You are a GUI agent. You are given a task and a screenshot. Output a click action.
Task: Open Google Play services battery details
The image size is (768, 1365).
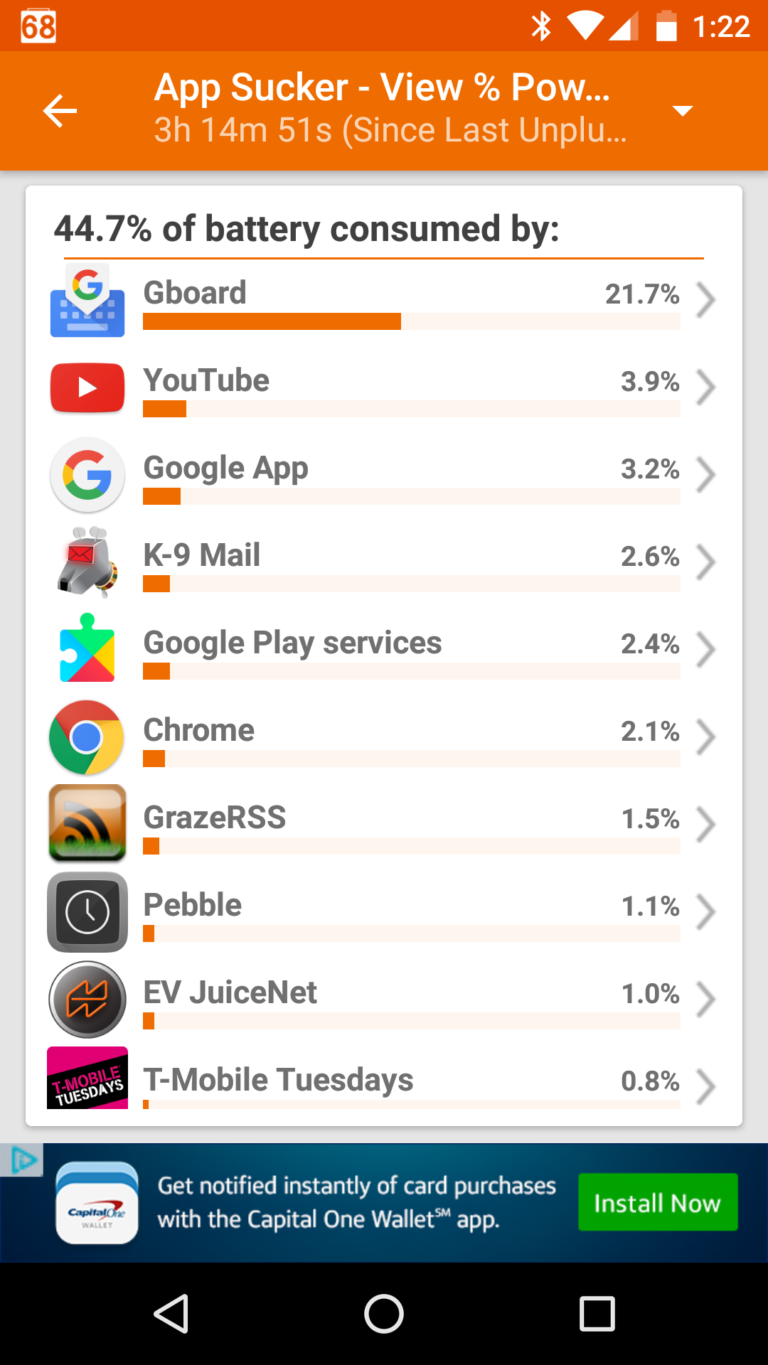click(384, 651)
